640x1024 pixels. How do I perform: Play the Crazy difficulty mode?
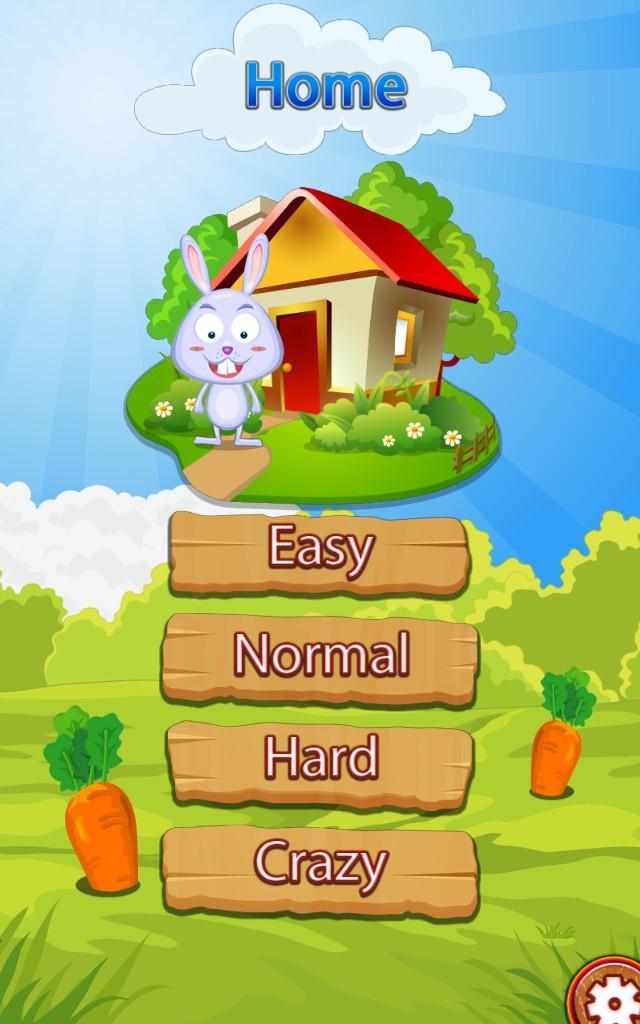(x=320, y=867)
